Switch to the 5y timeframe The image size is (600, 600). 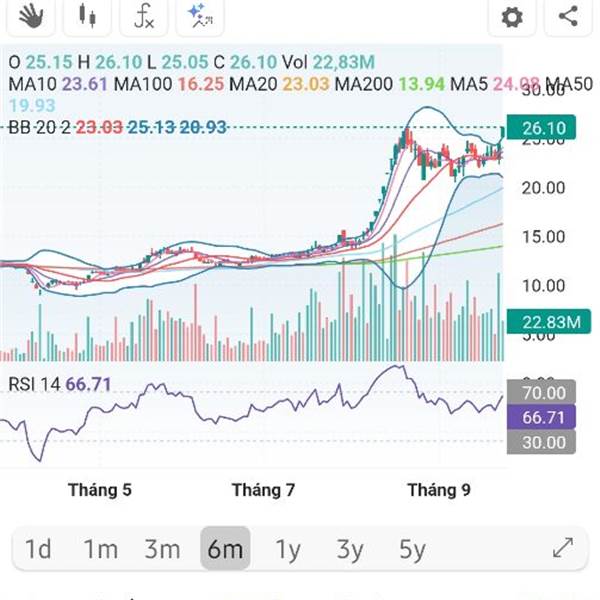tap(412, 549)
